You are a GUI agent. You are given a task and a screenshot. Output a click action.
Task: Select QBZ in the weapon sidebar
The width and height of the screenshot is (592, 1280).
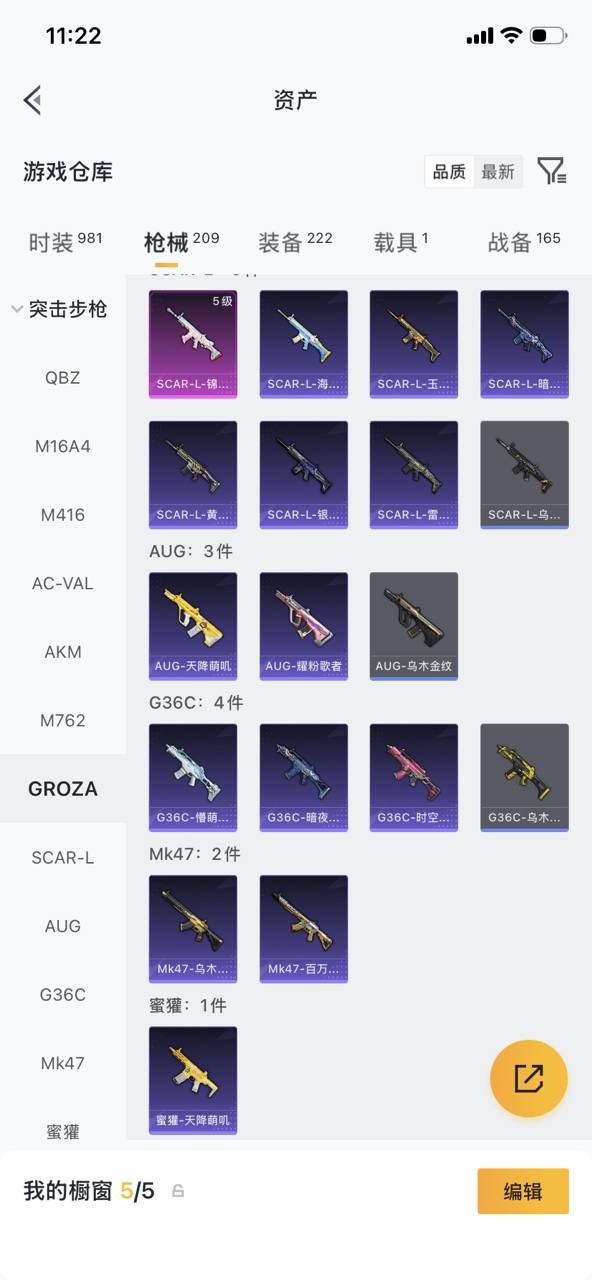point(63,378)
